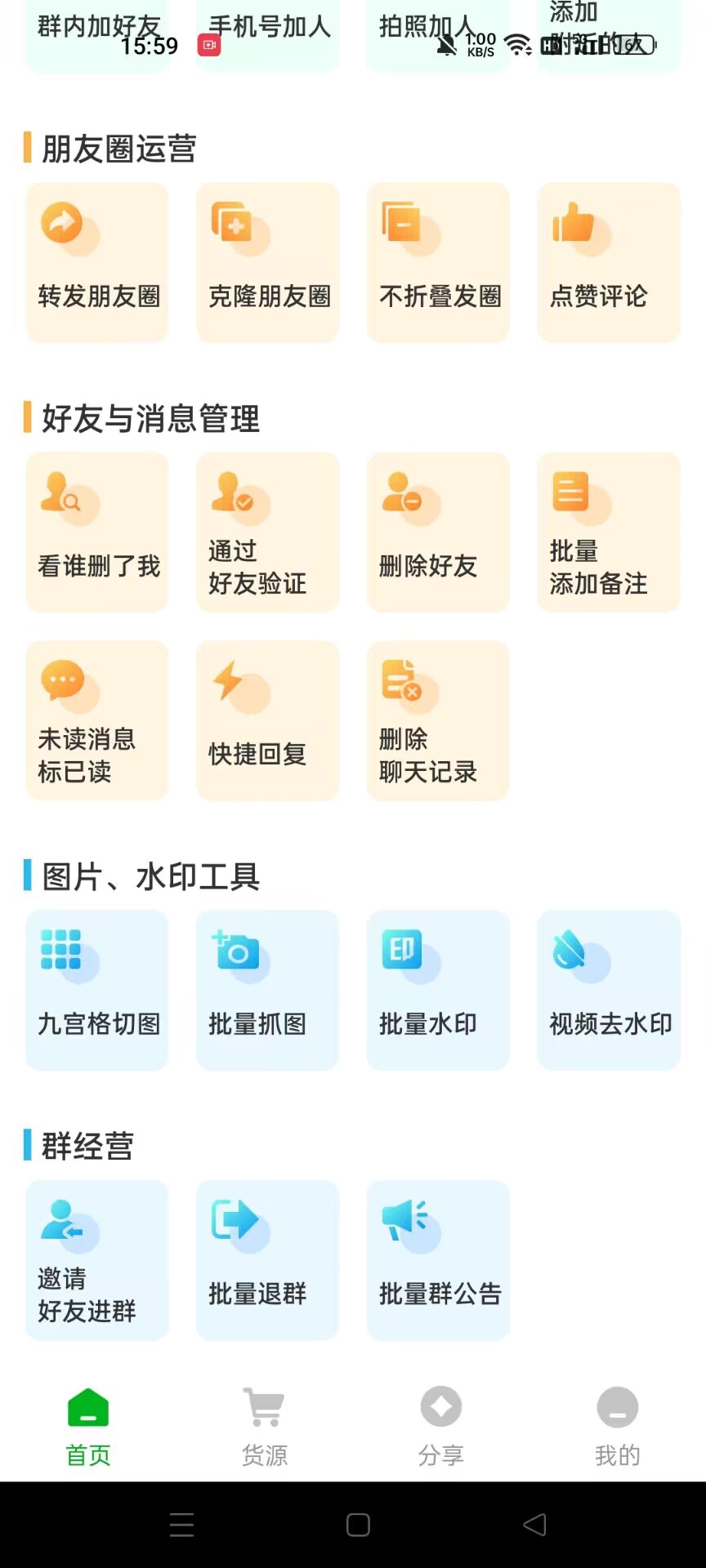The image size is (706, 1568).
Task: Launch 邀请好友进群 group invite tool
Action: pyautogui.click(x=96, y=1260)
